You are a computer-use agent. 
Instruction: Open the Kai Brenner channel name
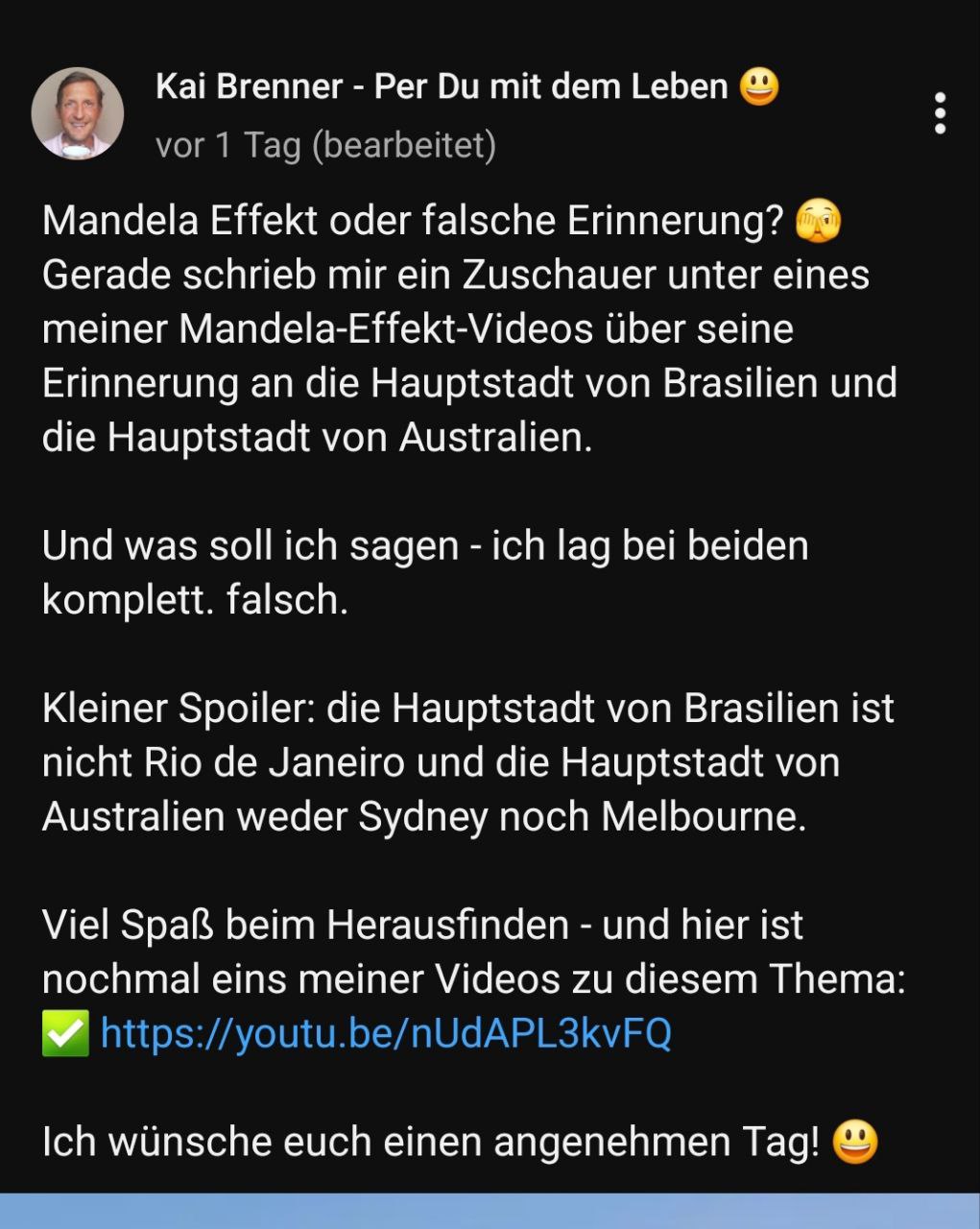442,87
